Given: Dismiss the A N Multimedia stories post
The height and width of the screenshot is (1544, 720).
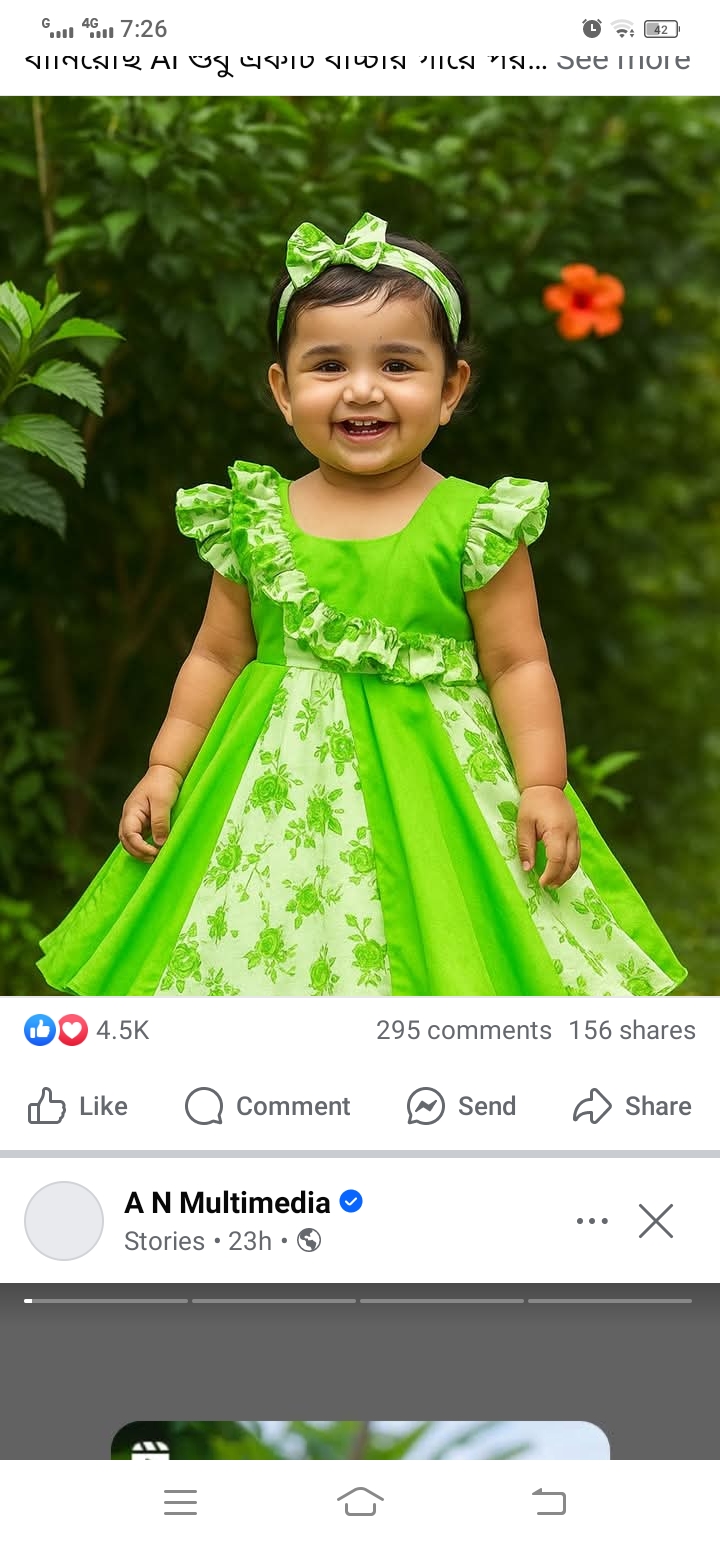Looking at the screenshot, I should click(x=656, y=1221).
